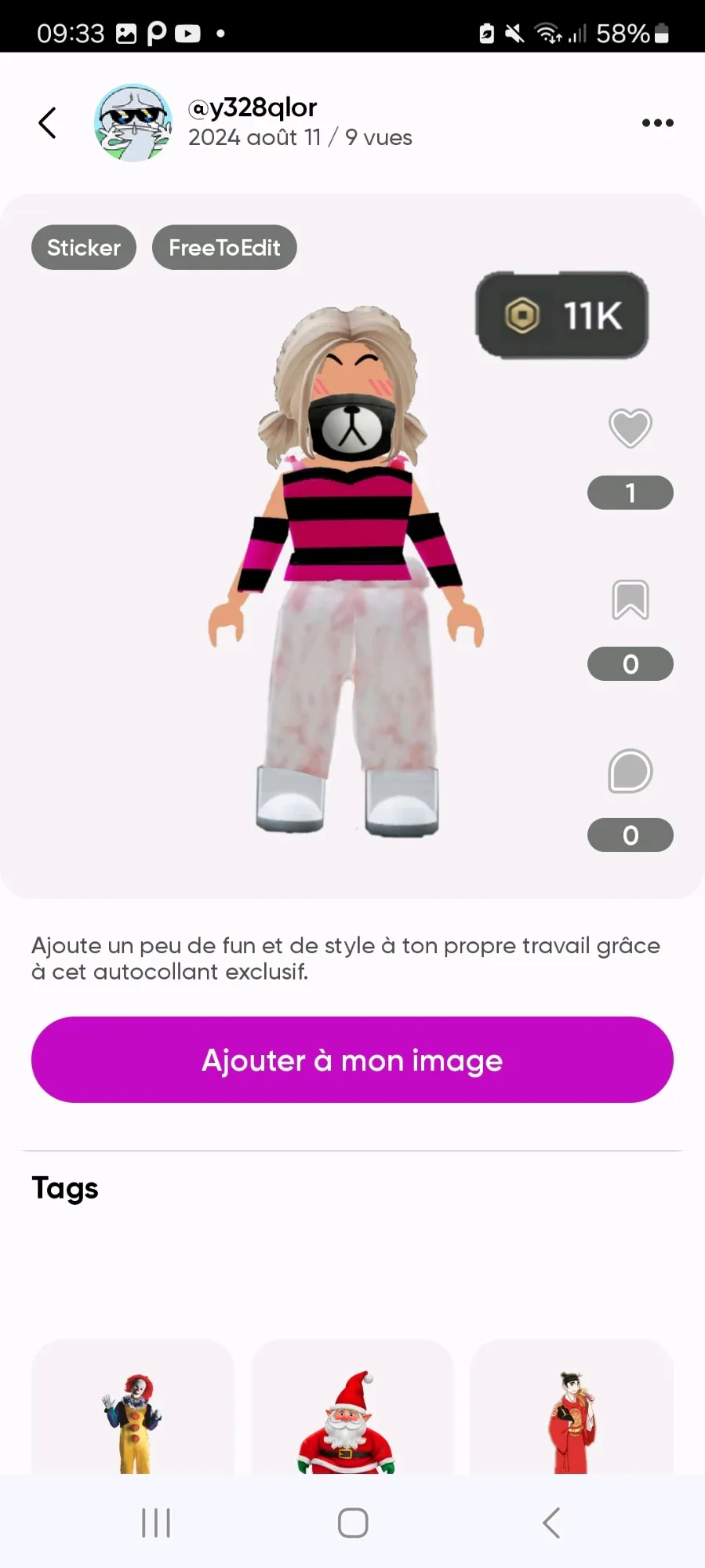Bookmark this sticker
Image resolution: width=705 pixels, height=1568 pixels.
(x=631, y=600)
